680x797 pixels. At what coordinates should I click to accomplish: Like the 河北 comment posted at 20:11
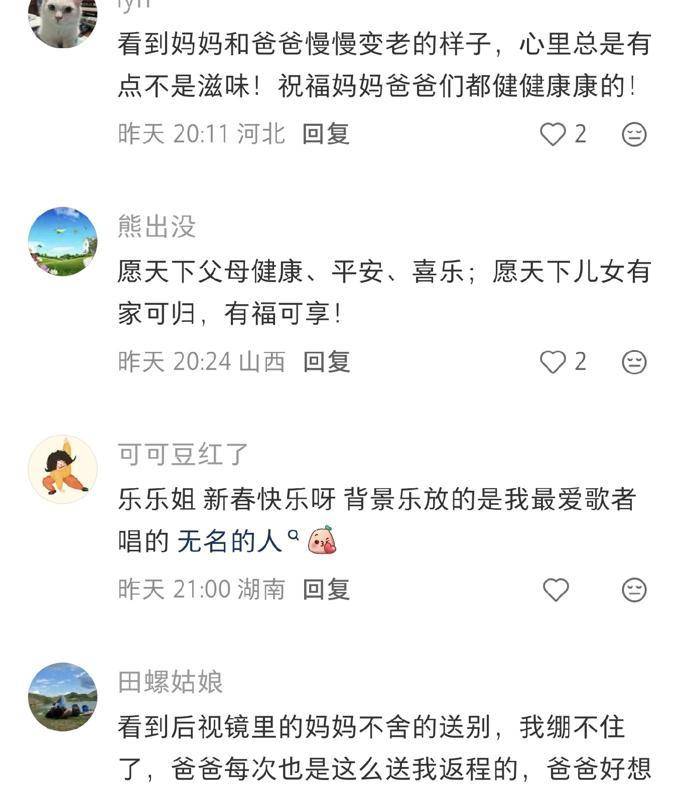coord(553,134)
